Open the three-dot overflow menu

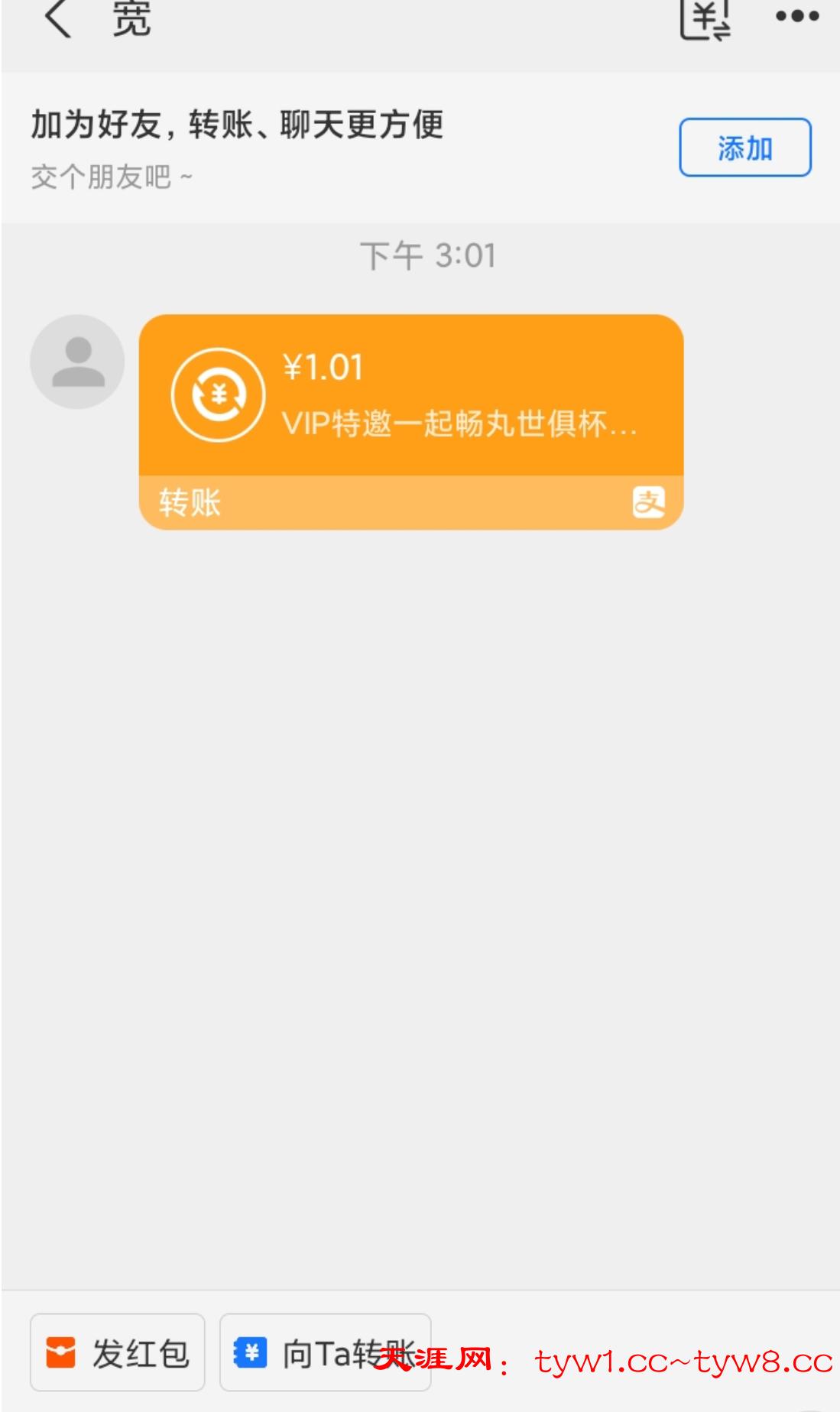(796, 17)
